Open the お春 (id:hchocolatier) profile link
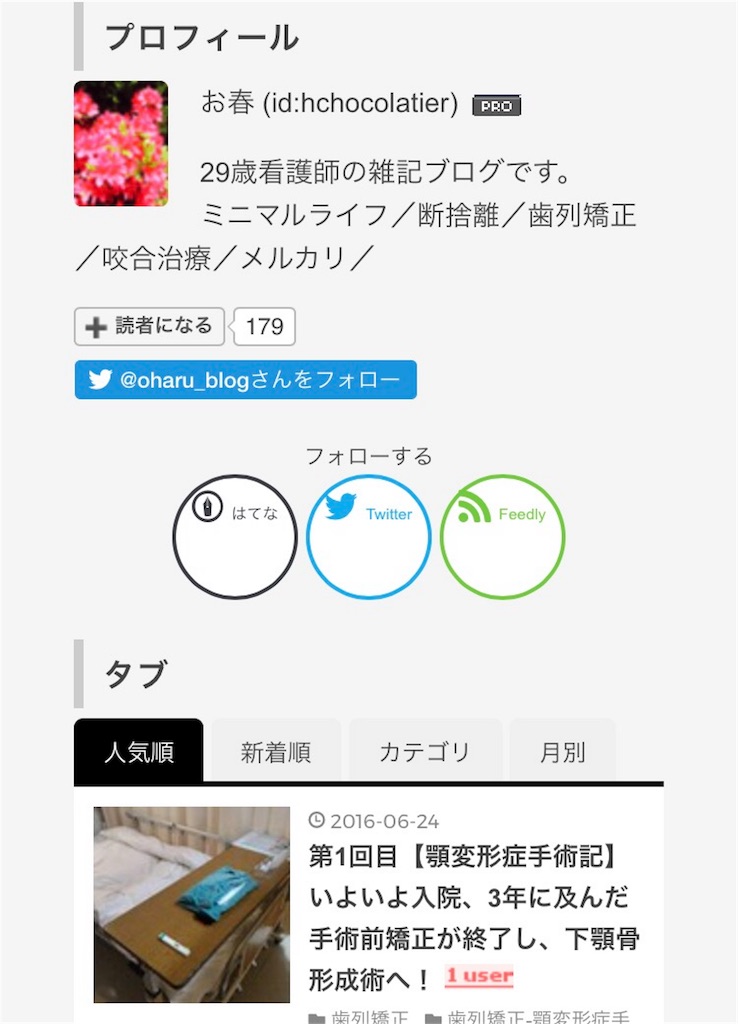This screenshot has width=738, height=1024. 329,103
